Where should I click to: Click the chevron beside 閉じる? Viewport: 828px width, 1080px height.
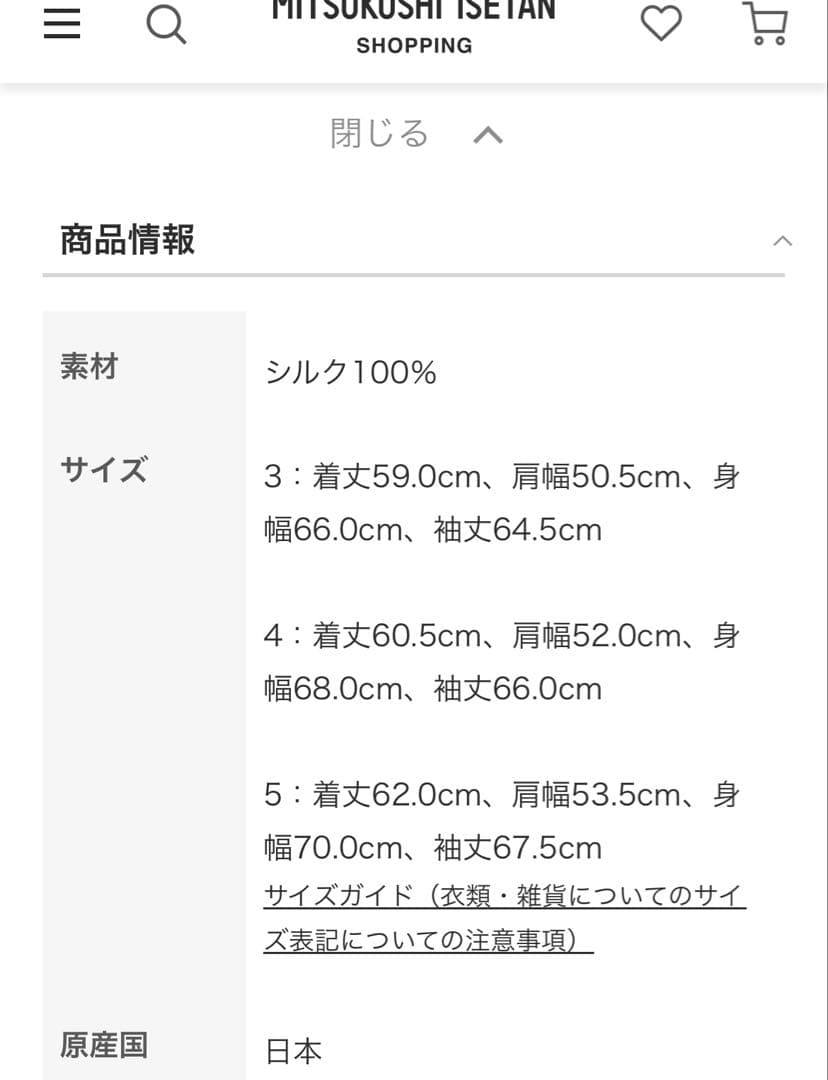pos(489,133)
